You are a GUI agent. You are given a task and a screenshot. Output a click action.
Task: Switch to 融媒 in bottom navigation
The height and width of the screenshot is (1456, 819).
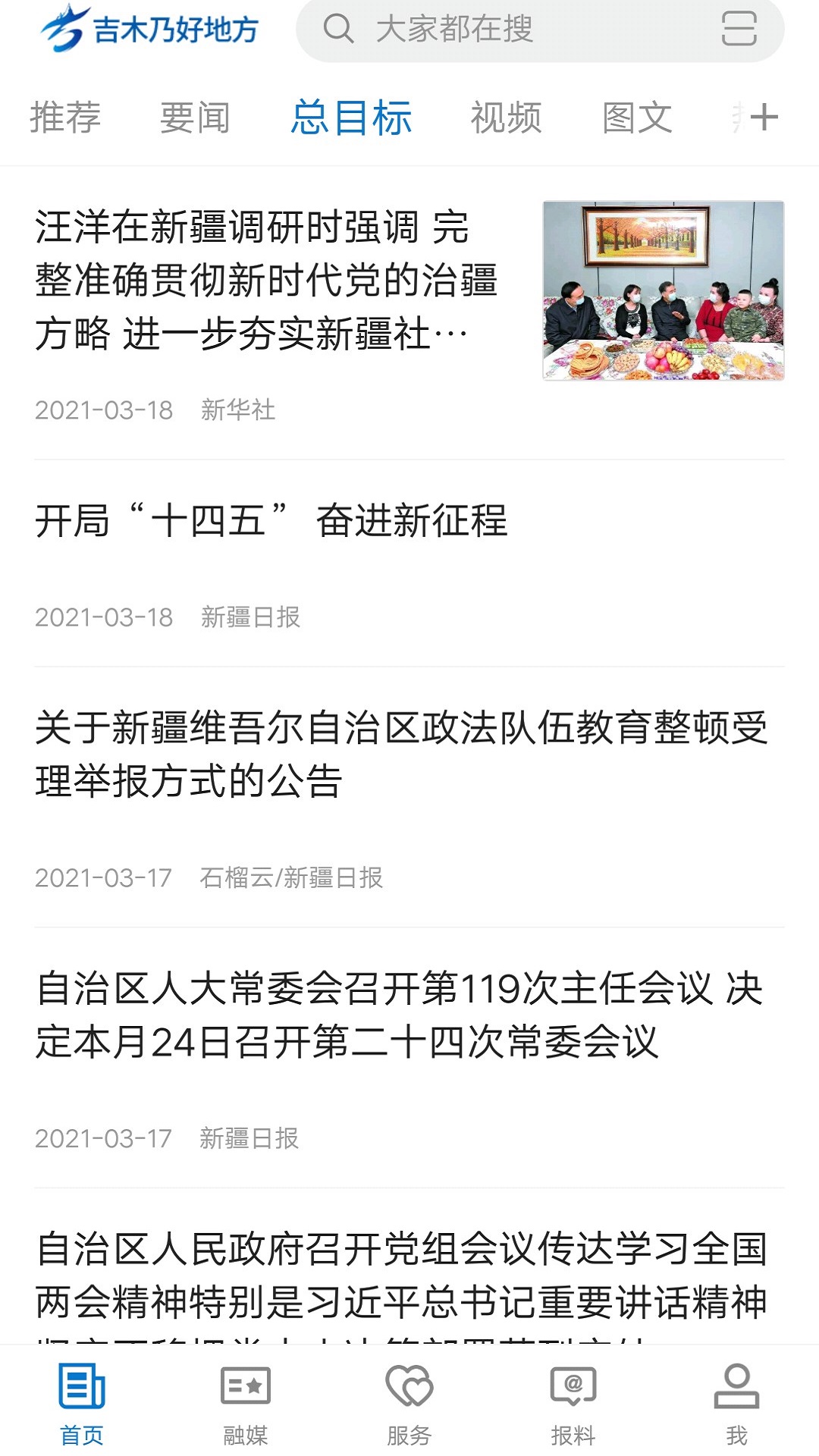tap(245, 1403)
